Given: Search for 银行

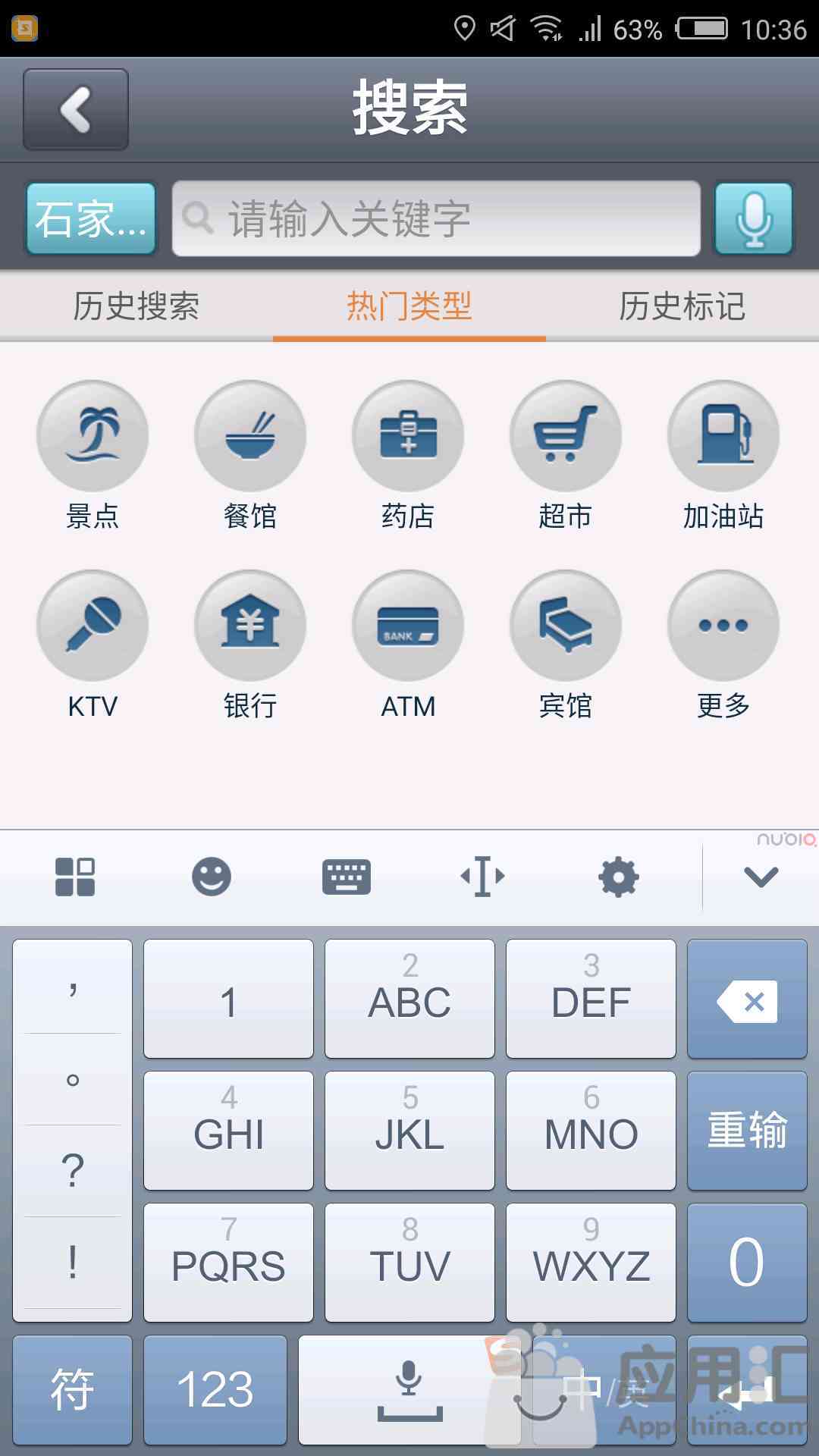Looking at the screenshot, I should [250, 645].
